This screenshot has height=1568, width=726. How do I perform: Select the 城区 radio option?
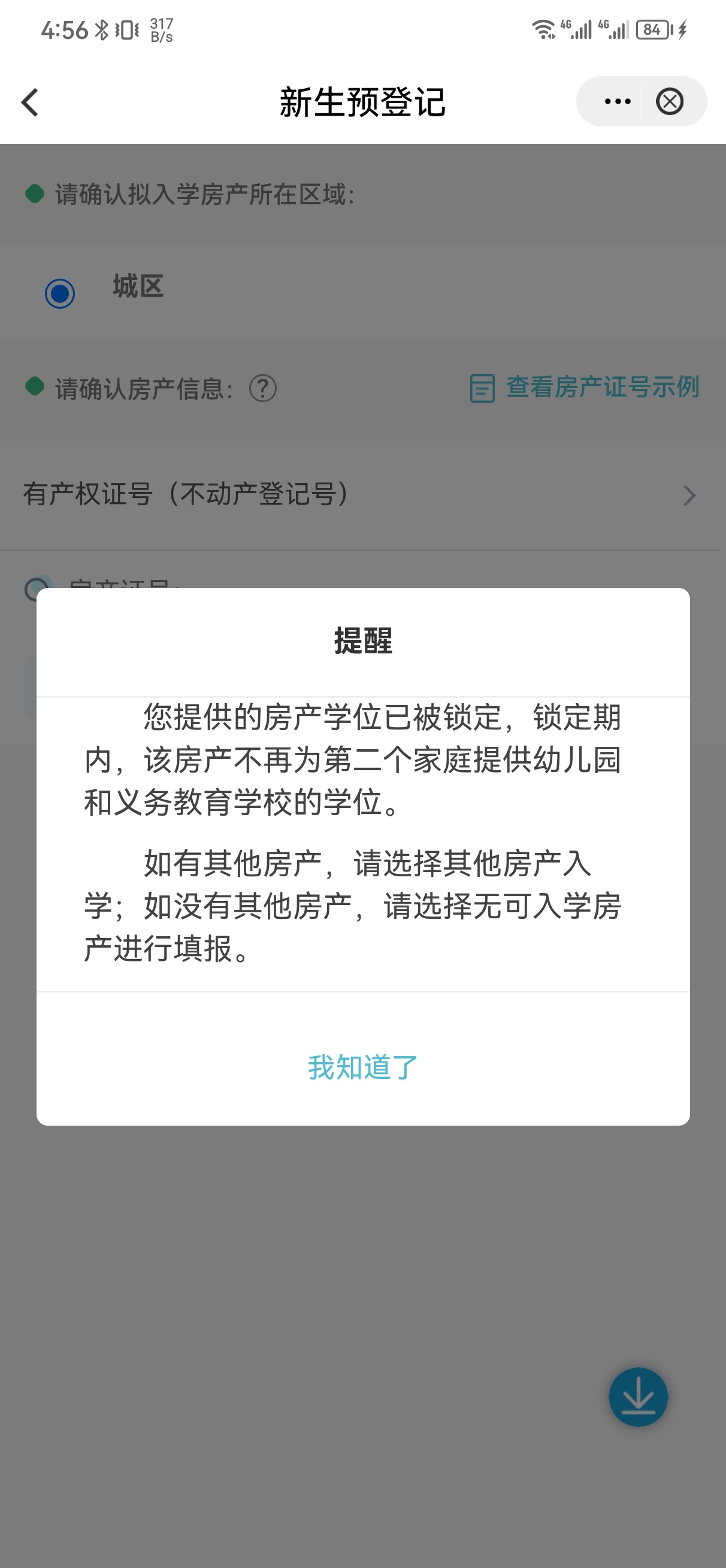pos(60,293)
